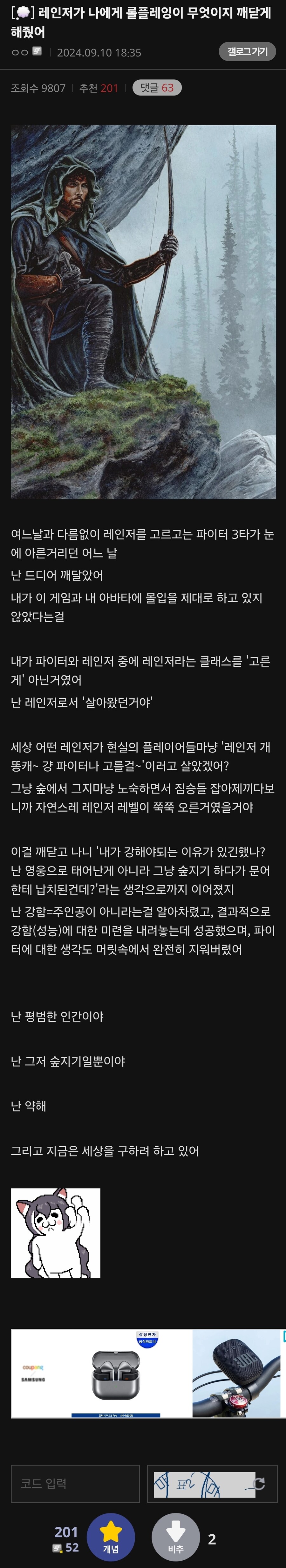Screen dimensions: 286x1568
Task: Jump to the 댓글 63 comments
Action: 157,88
